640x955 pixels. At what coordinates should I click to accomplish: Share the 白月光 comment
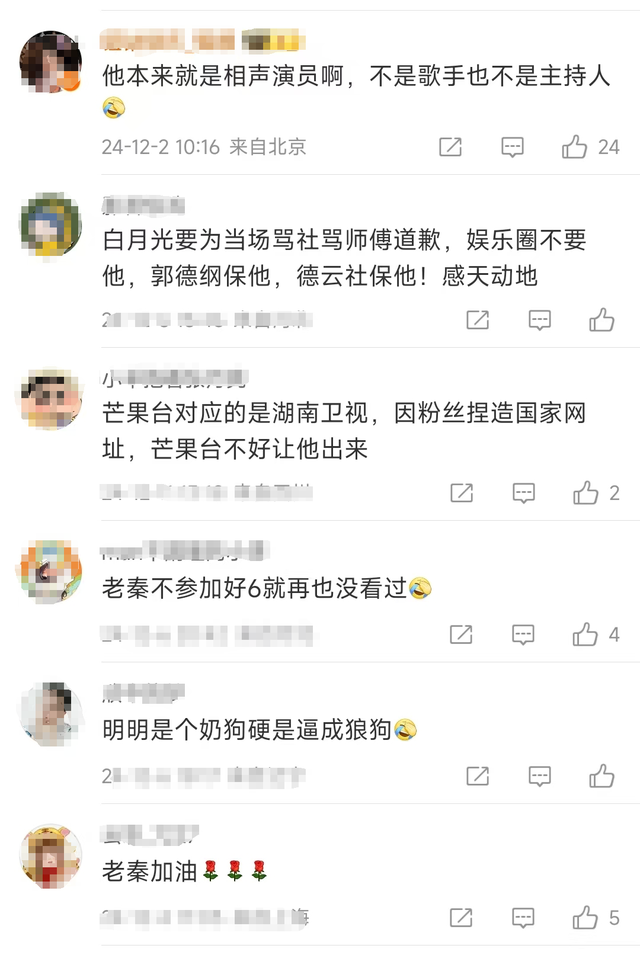[478, 320]
